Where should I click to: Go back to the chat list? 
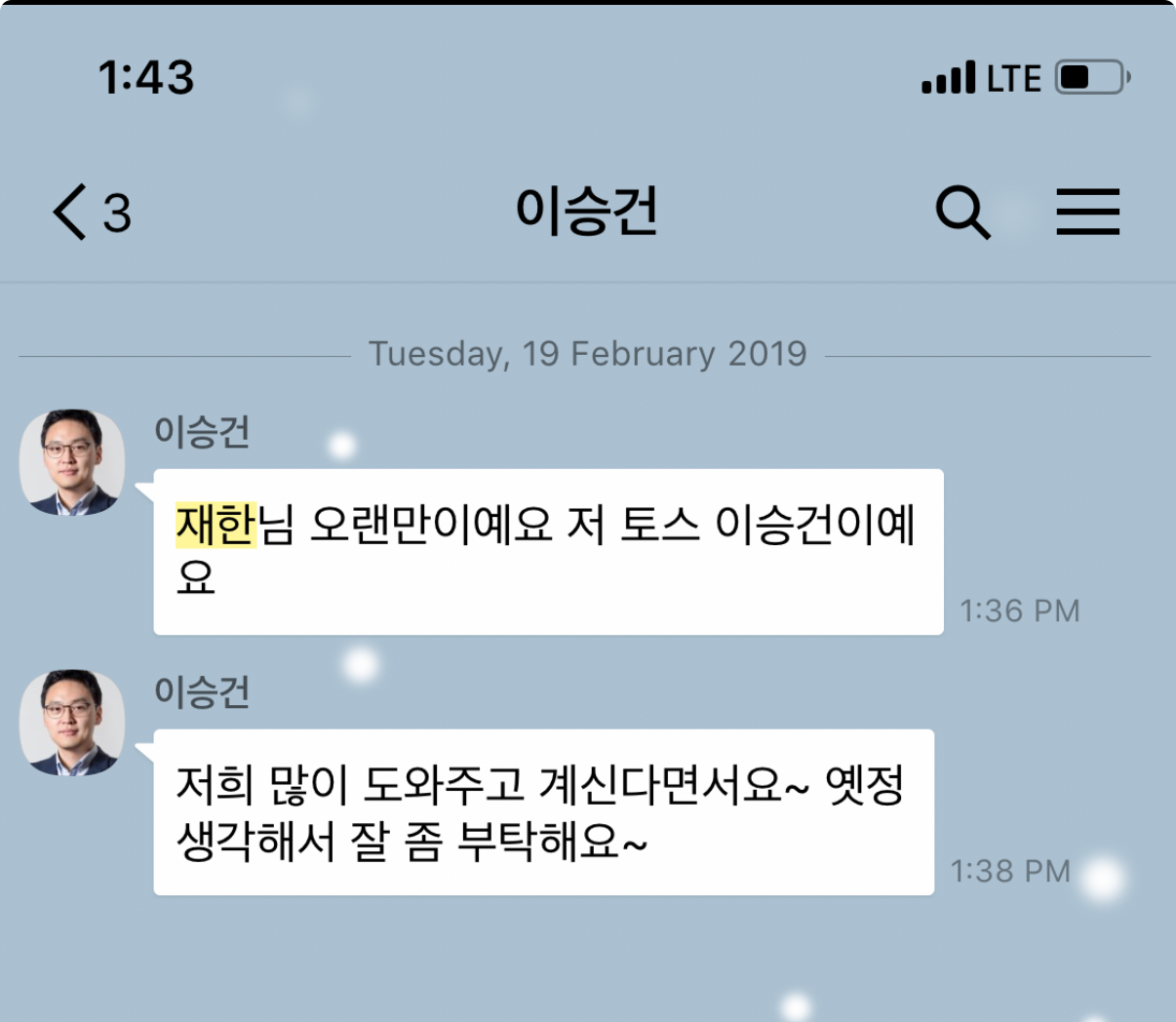tap(90, 213)
